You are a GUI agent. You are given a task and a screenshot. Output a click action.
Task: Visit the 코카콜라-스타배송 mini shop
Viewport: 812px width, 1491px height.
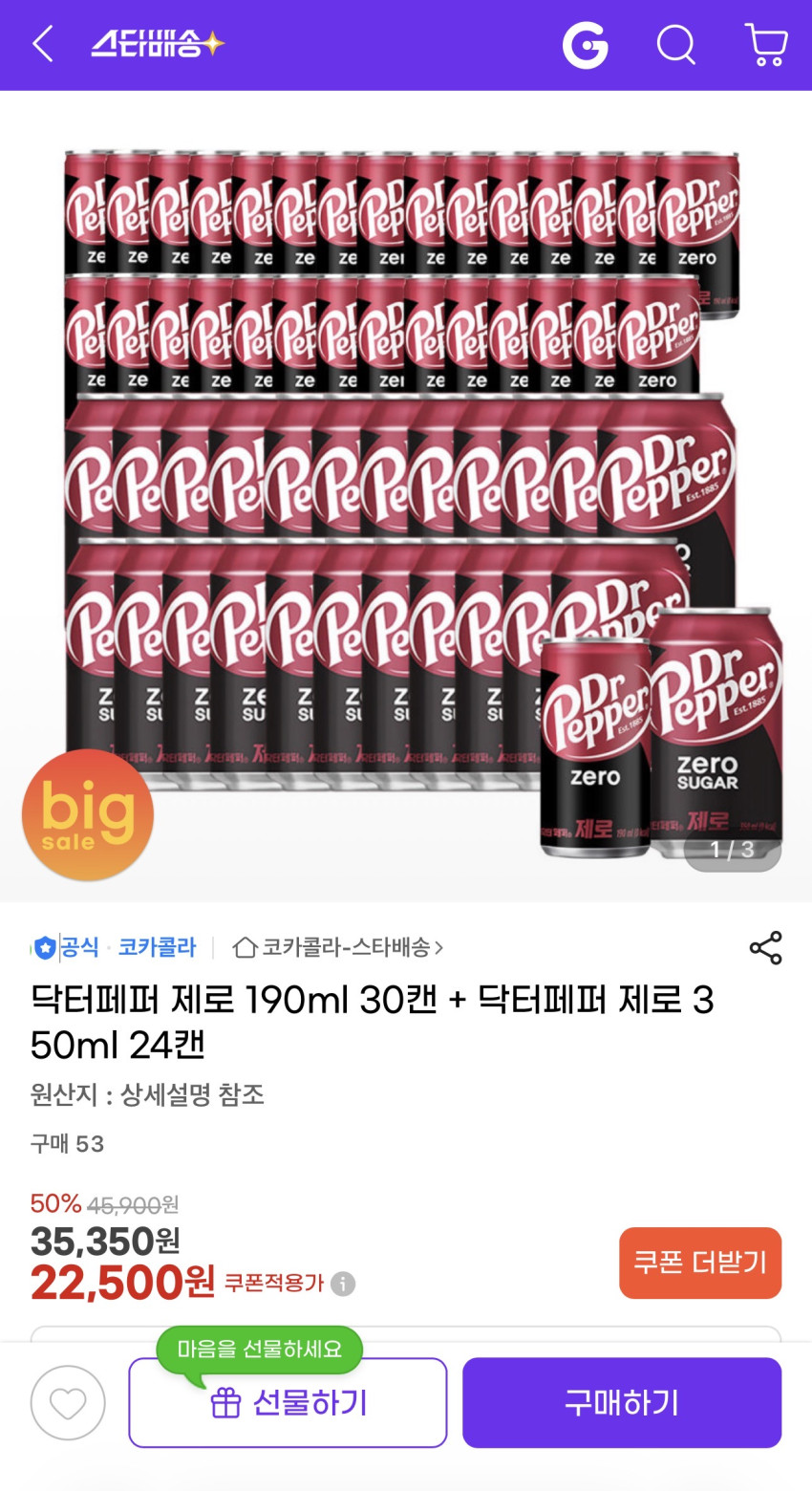pyautogui.click(x=339, y=947)
